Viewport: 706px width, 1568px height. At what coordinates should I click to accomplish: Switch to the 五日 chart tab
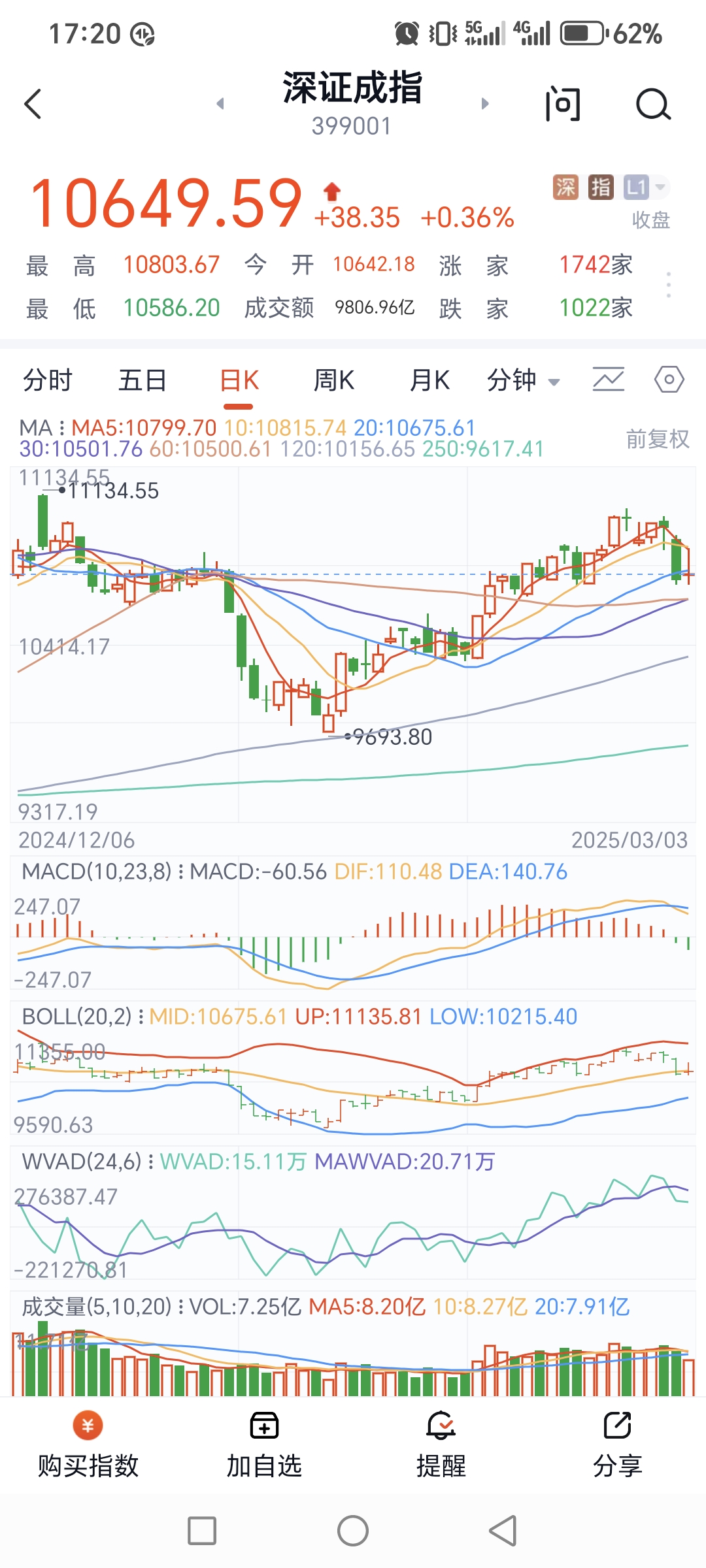[x=143, y=380]
